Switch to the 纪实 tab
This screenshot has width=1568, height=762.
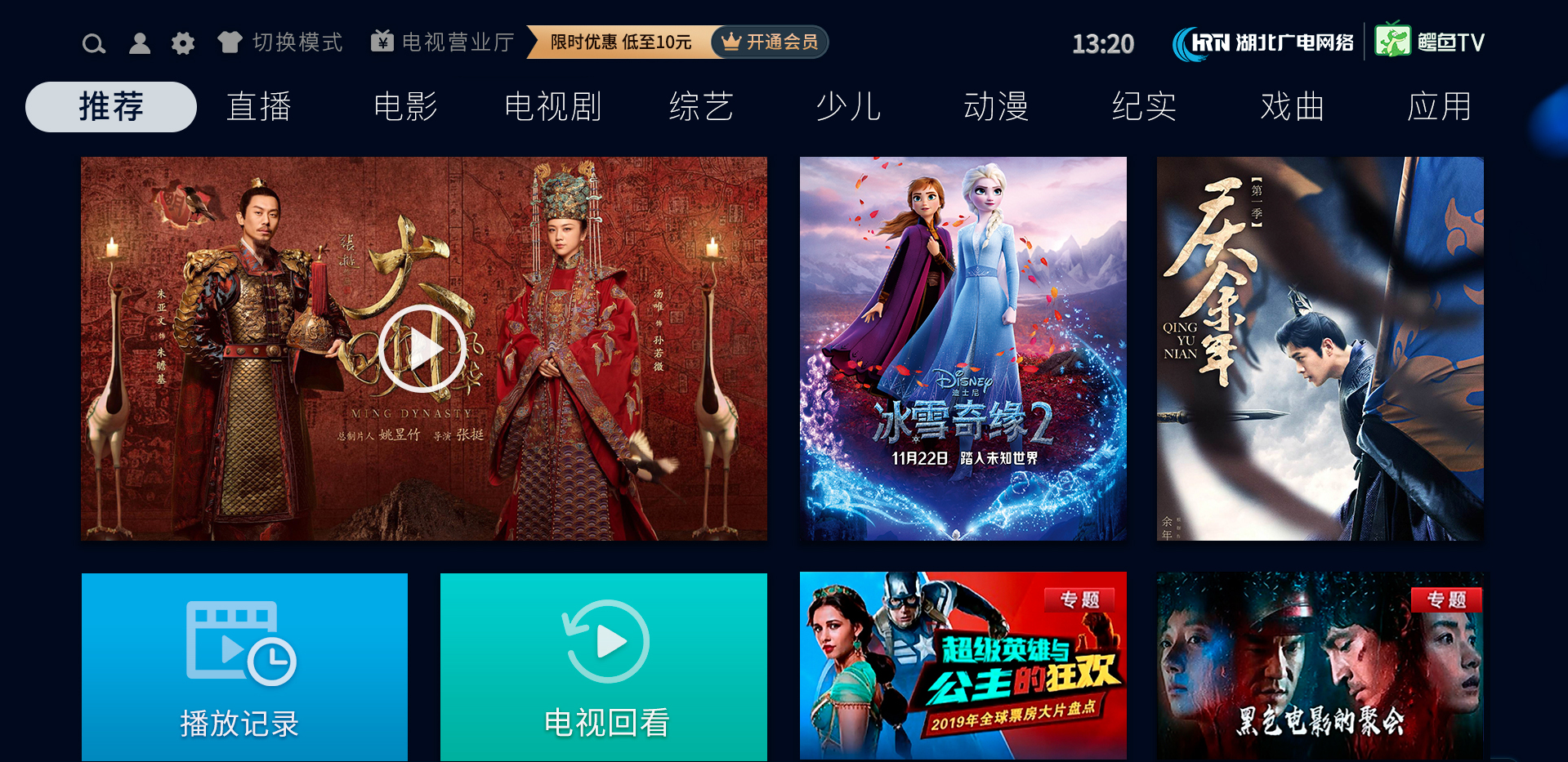pos(1144,107)
